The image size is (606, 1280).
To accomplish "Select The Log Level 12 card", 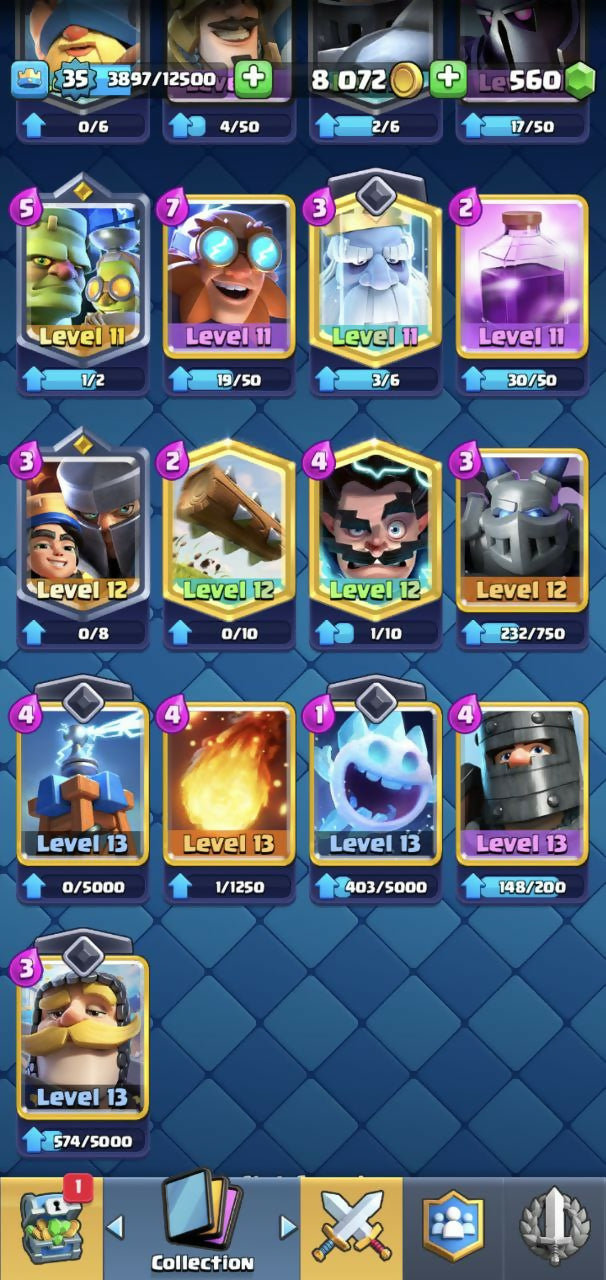I will (229, 530).
